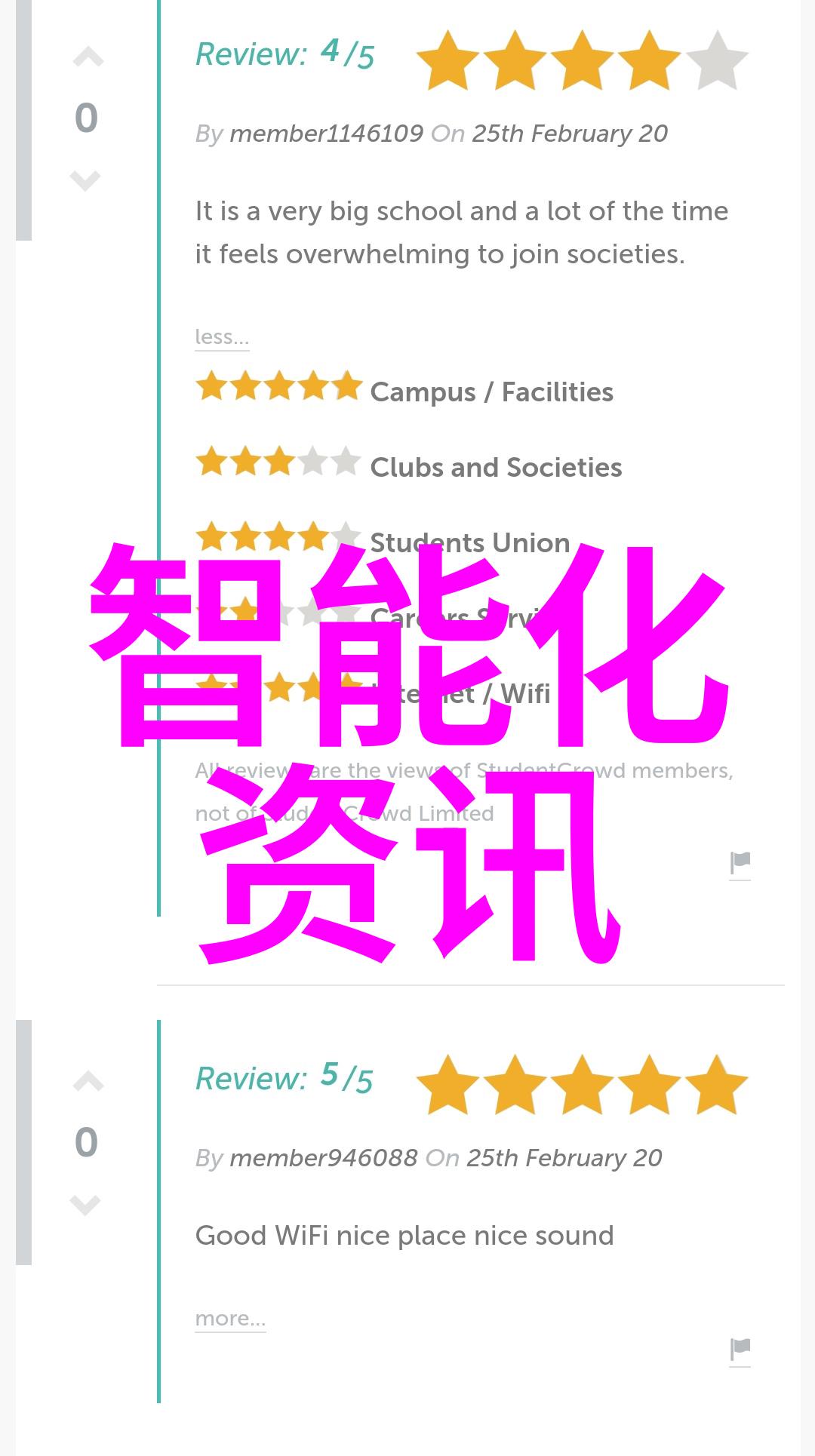Flag the review by member1146109
Viewport: 815px width, 1456px height.
740,863
